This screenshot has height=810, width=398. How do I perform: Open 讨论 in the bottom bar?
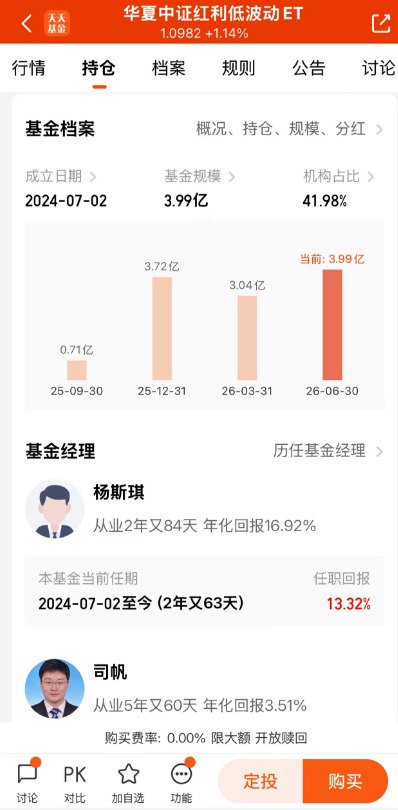click(x=27, y=782)
